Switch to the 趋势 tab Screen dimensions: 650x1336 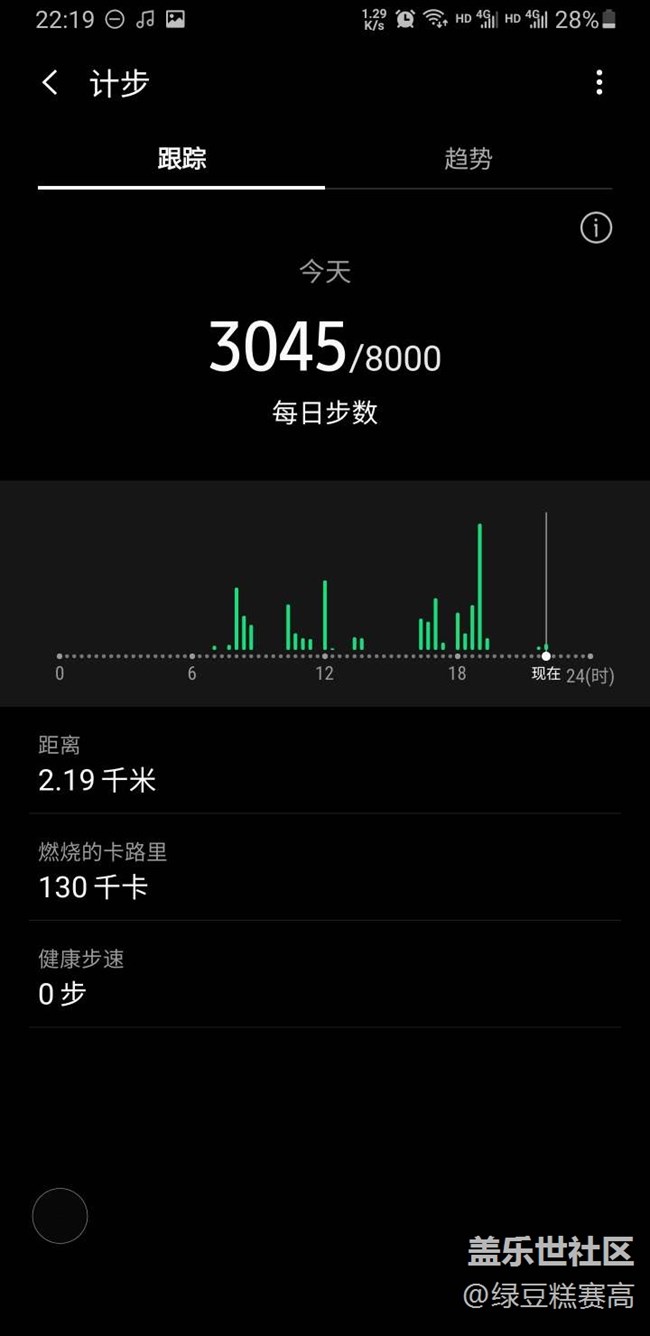click(x=468, y=159)
